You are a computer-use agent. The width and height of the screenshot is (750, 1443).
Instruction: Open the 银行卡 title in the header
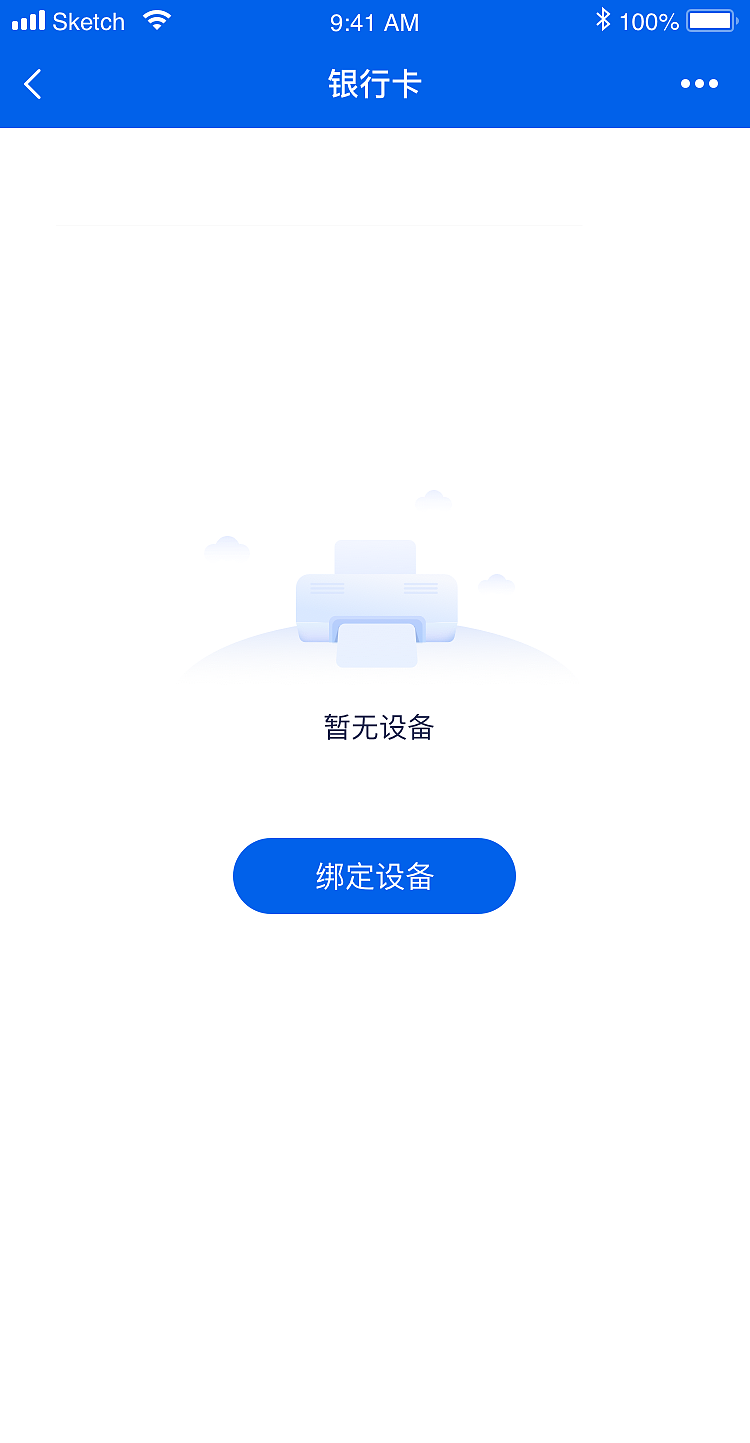click(x=375, y=84)
